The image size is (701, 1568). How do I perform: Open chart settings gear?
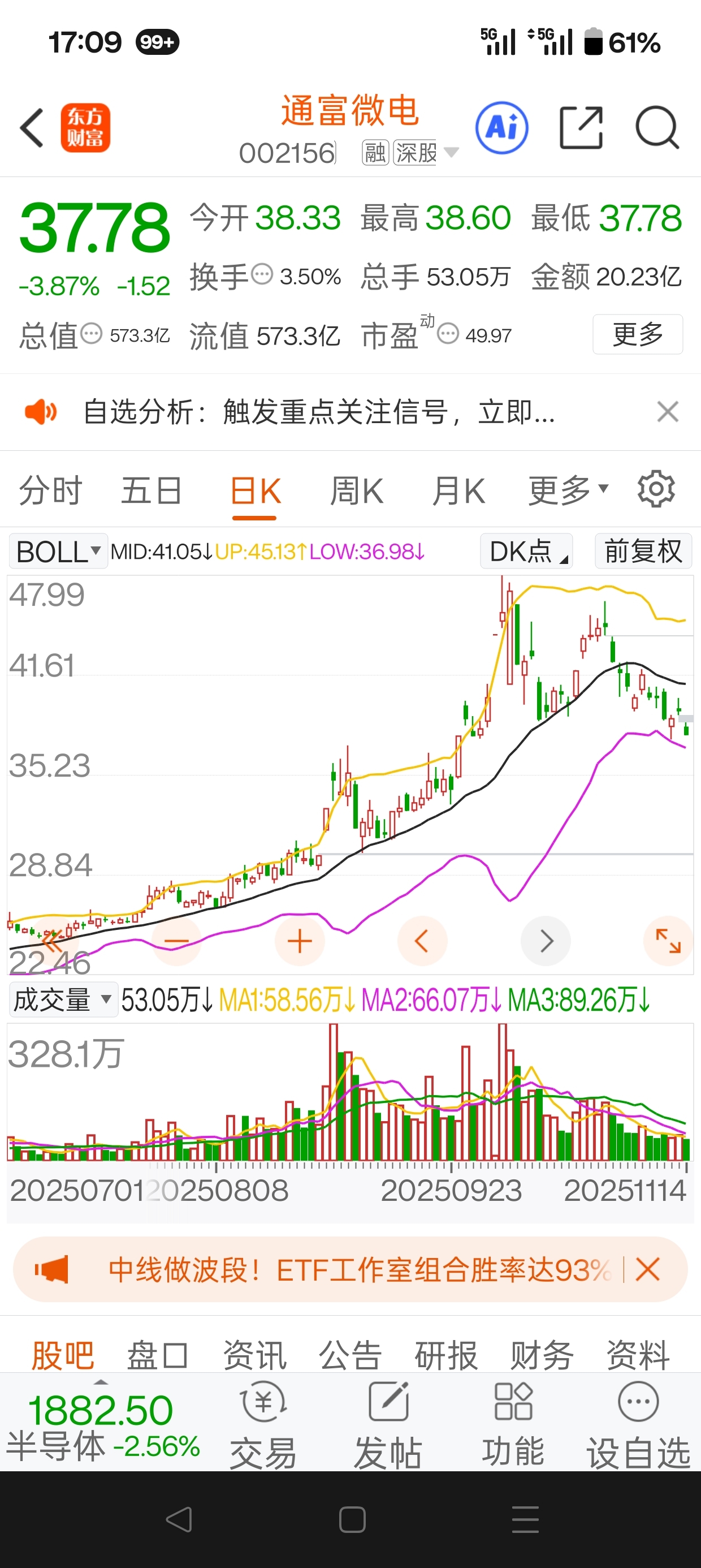coord(656,489)
